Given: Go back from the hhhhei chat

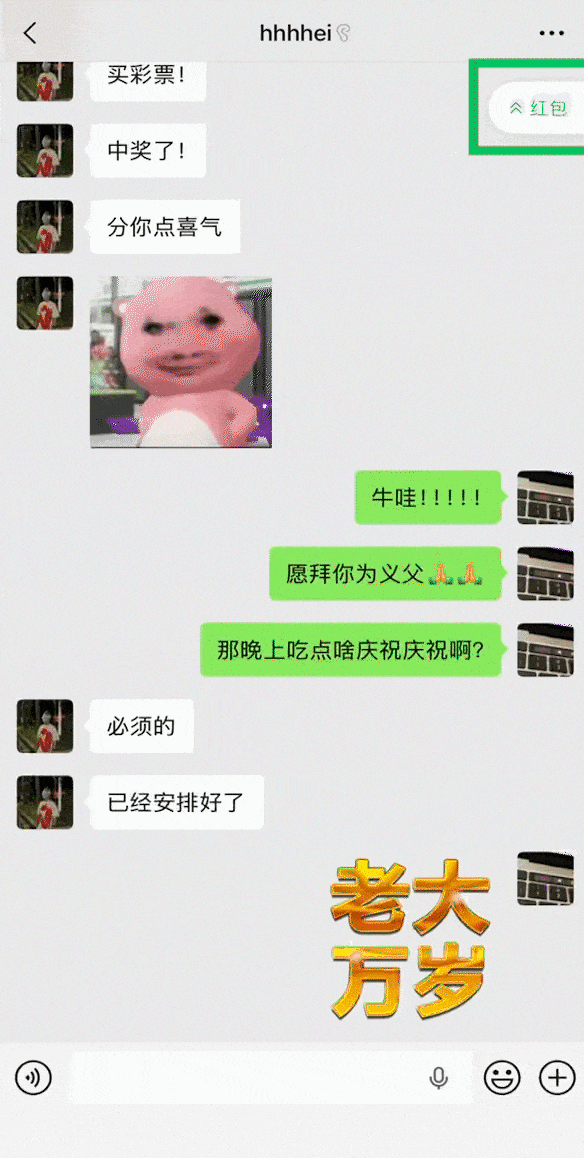Looking at the screenshot, I should click(30, 32).
